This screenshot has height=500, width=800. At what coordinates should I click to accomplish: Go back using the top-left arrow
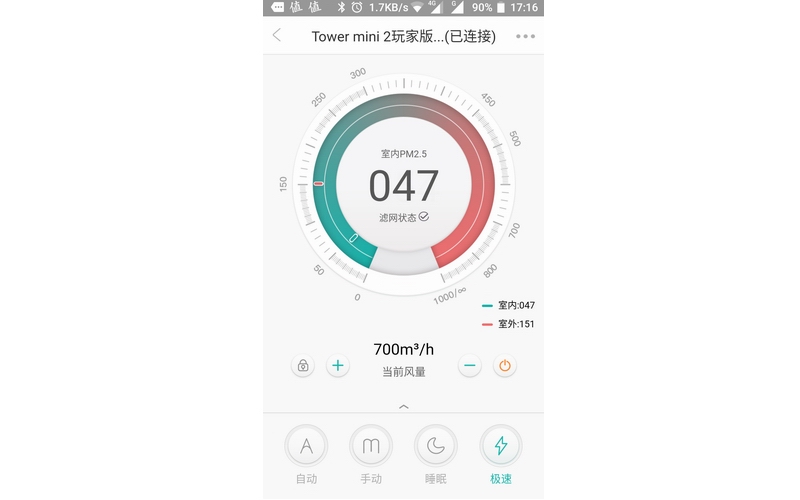277,35
